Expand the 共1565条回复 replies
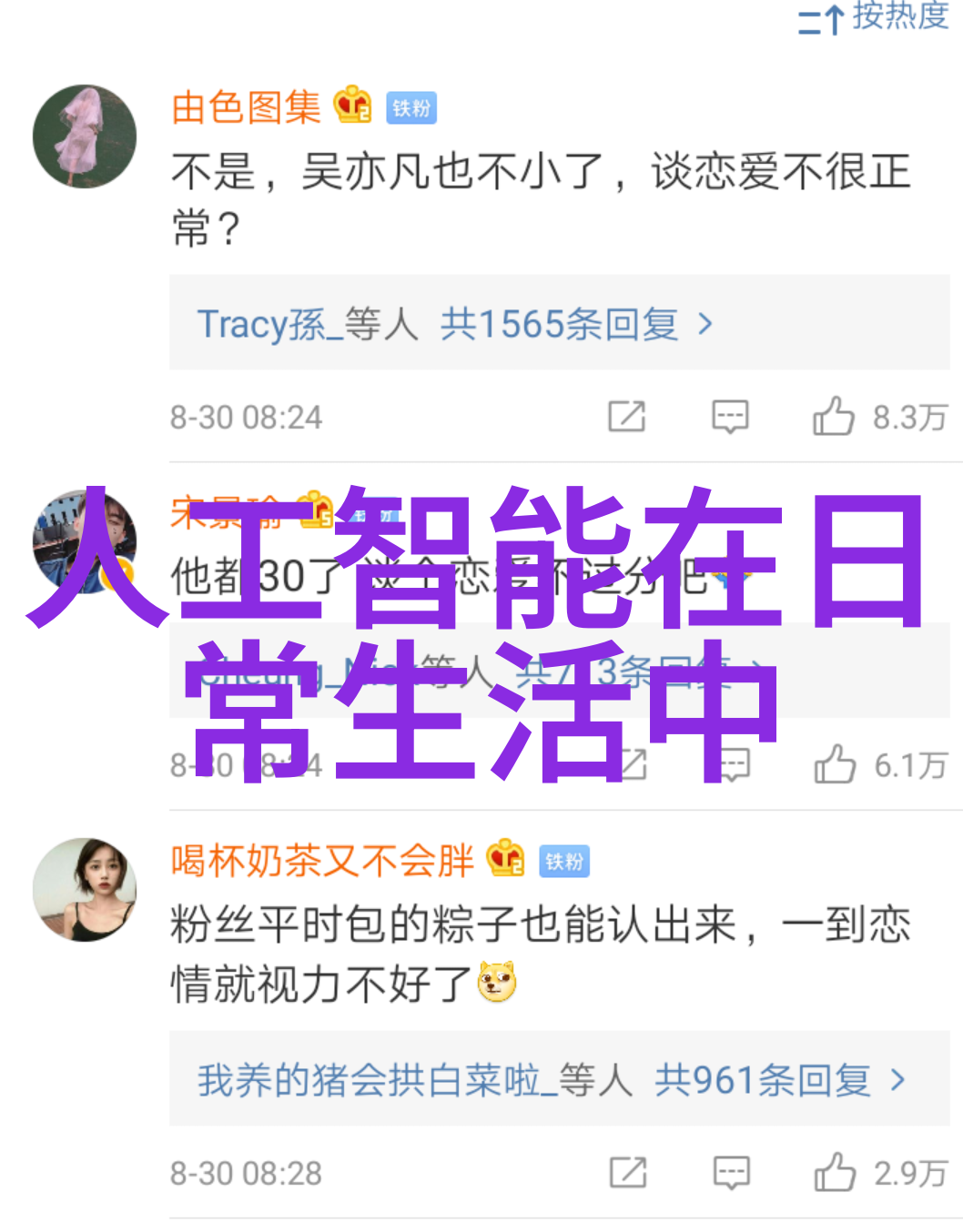Viewport: 963px width, 1232px height. pos(558,324)
